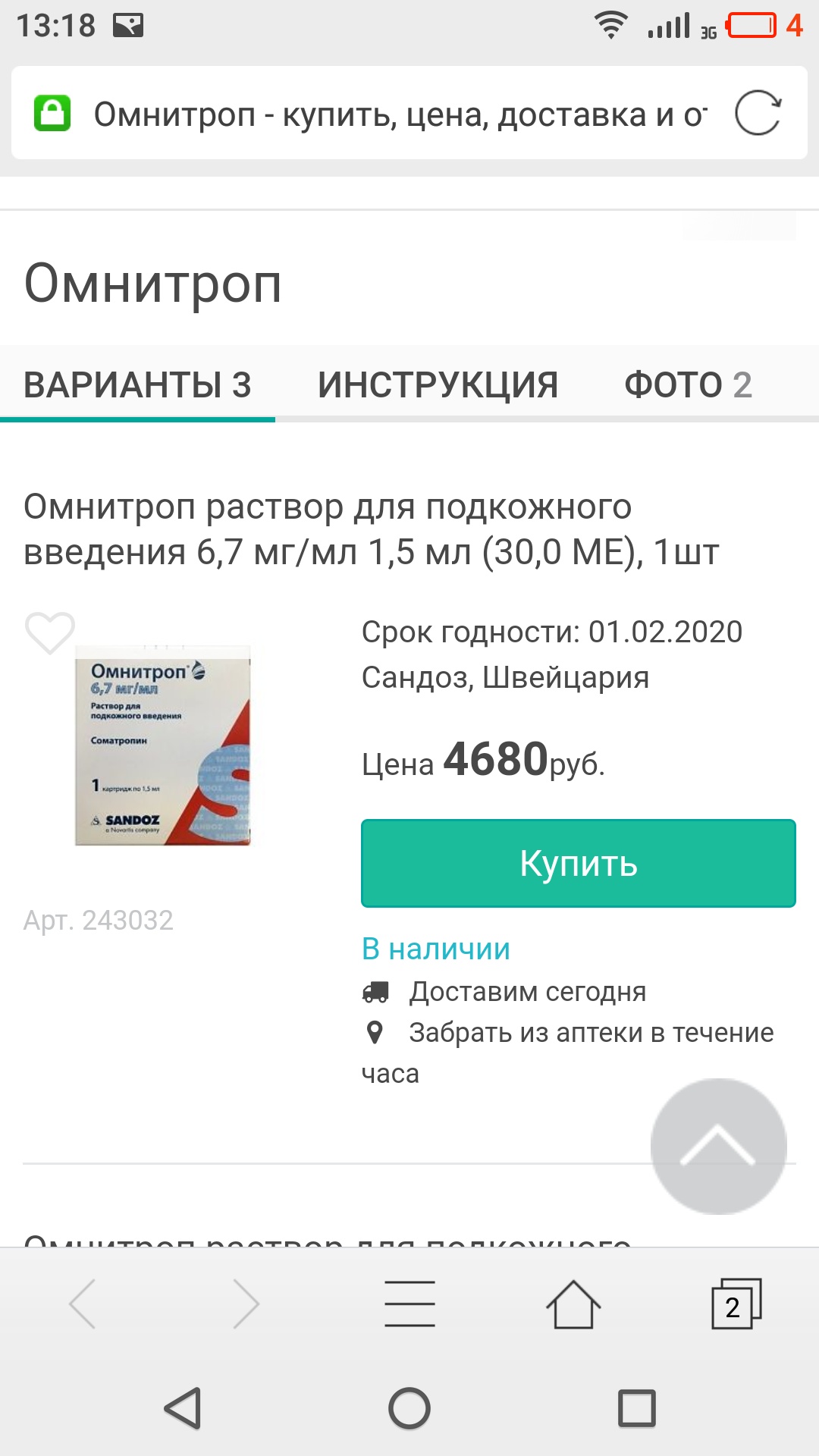Tap the system back button
Screen dimensions: 819x1456
click(183, 1409)
